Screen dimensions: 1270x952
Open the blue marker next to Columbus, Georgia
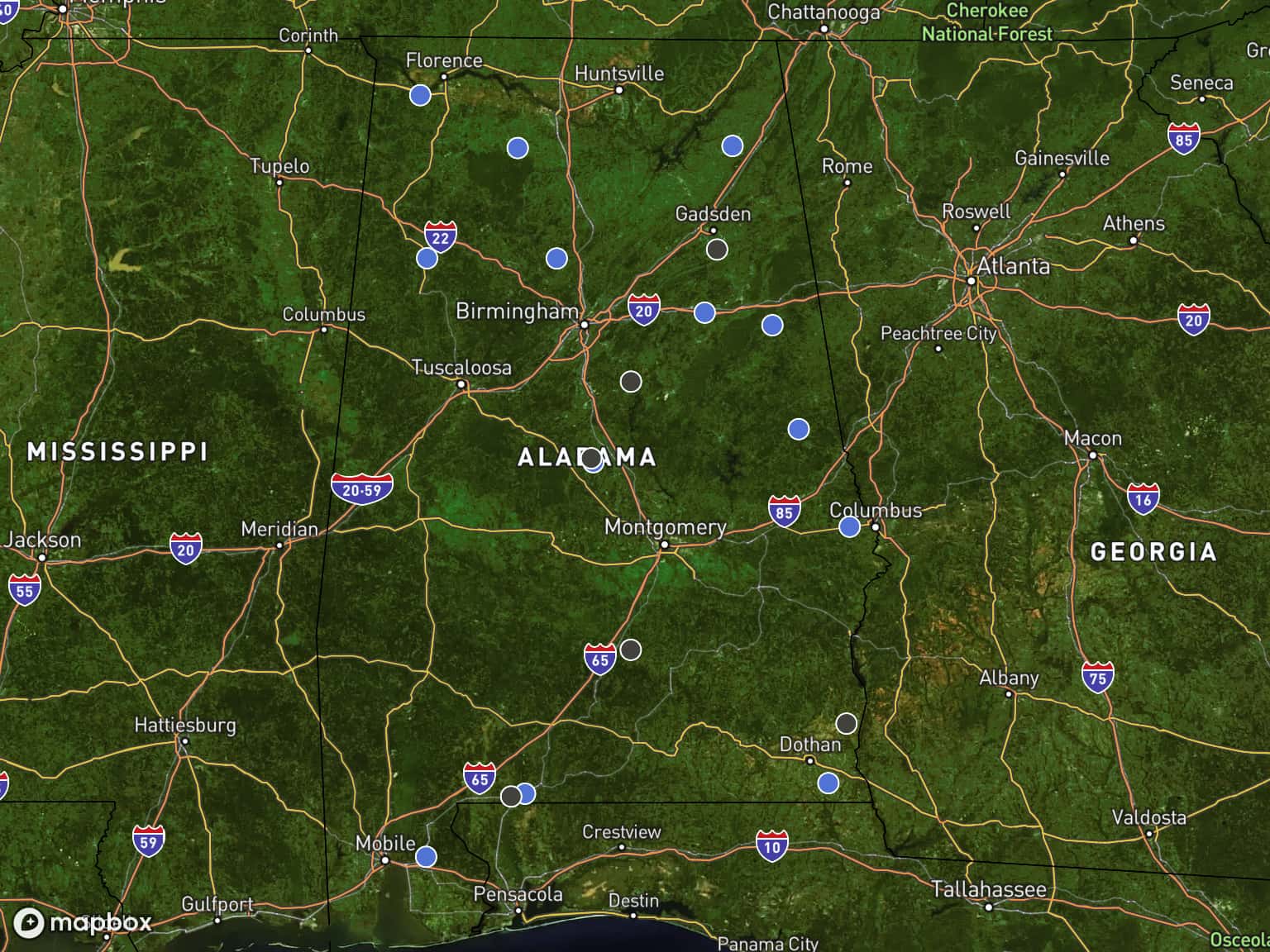849,526
